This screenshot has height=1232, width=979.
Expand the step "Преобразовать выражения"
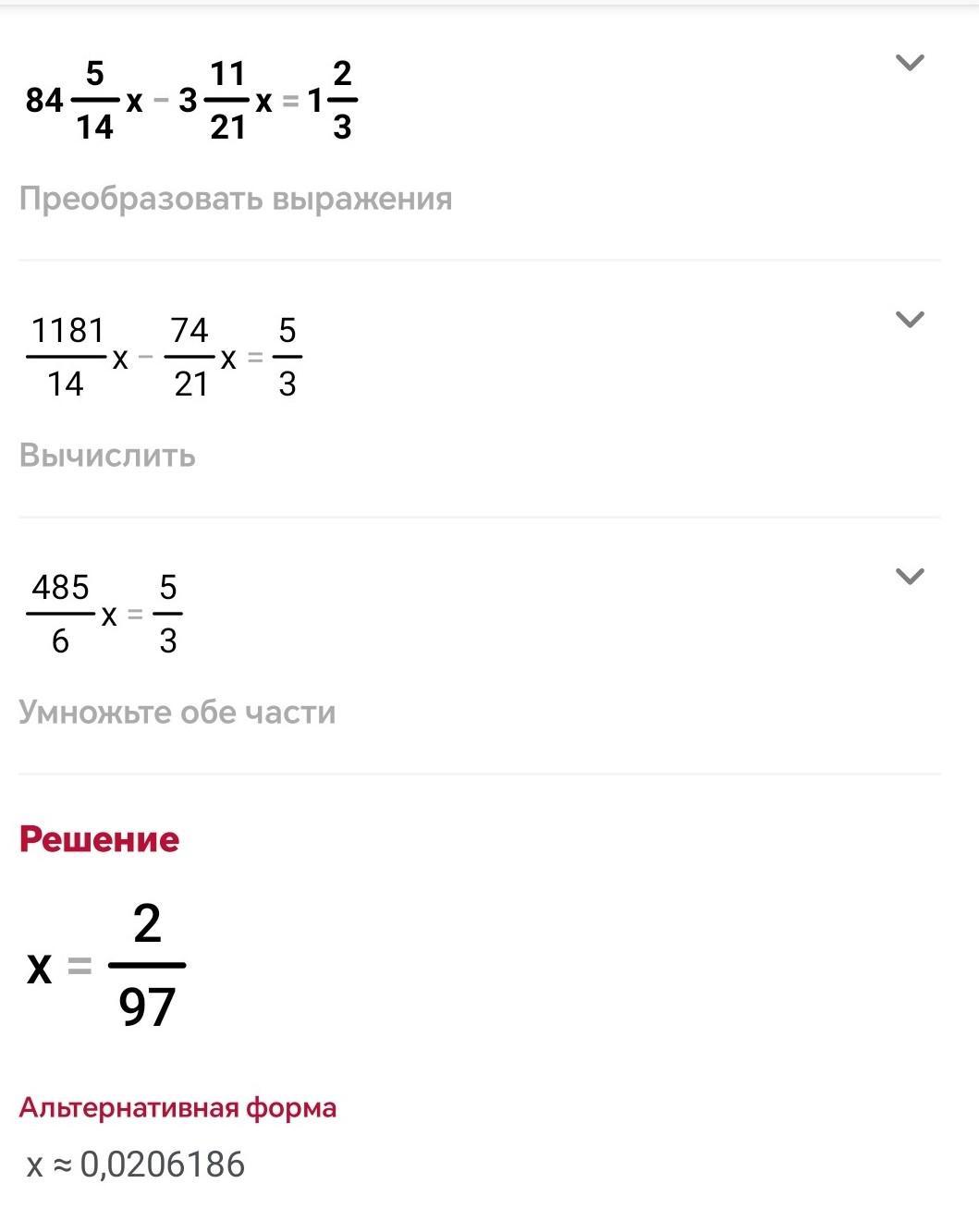[x=911, y=63]
